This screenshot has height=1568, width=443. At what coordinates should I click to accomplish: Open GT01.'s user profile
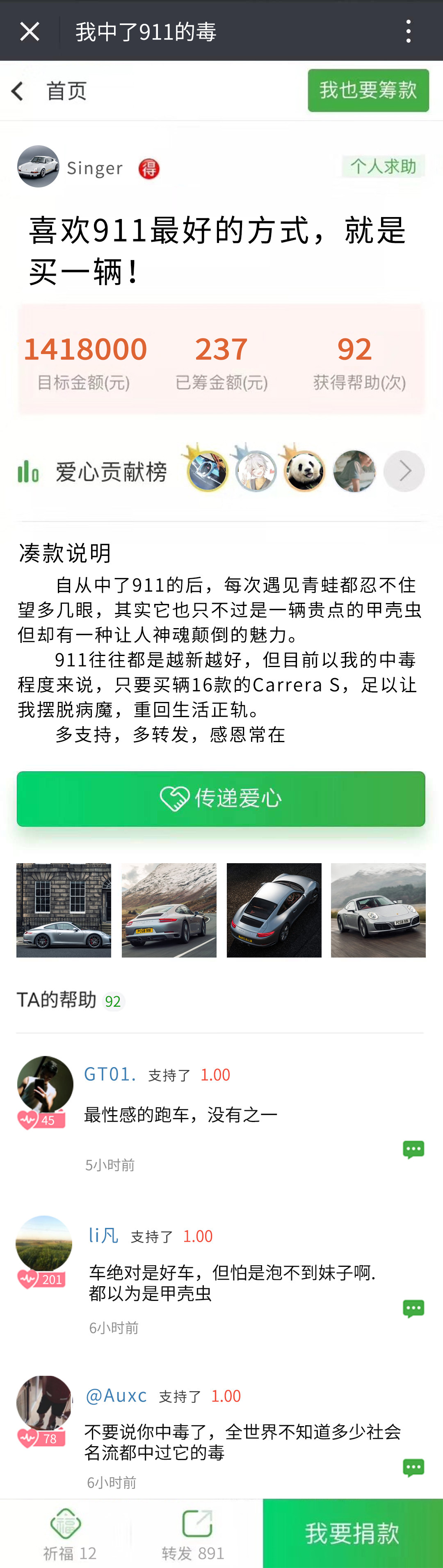[x=45, y=1084]
